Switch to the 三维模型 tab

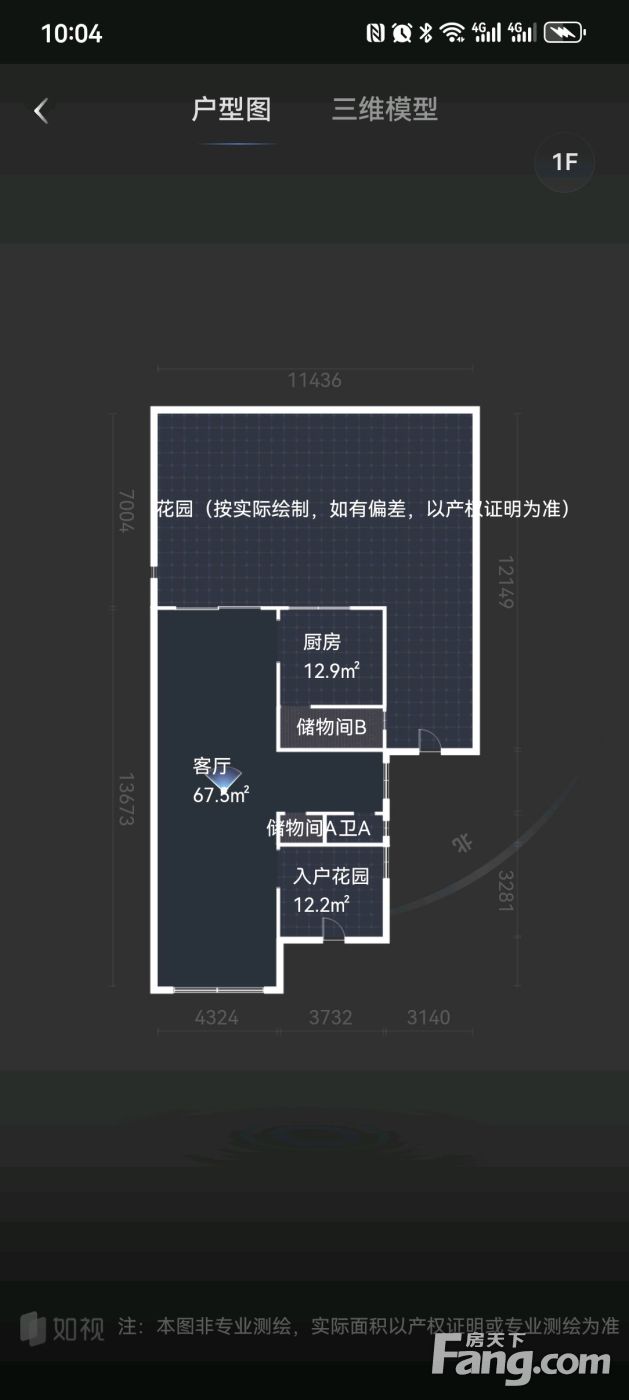click(385, 109)
